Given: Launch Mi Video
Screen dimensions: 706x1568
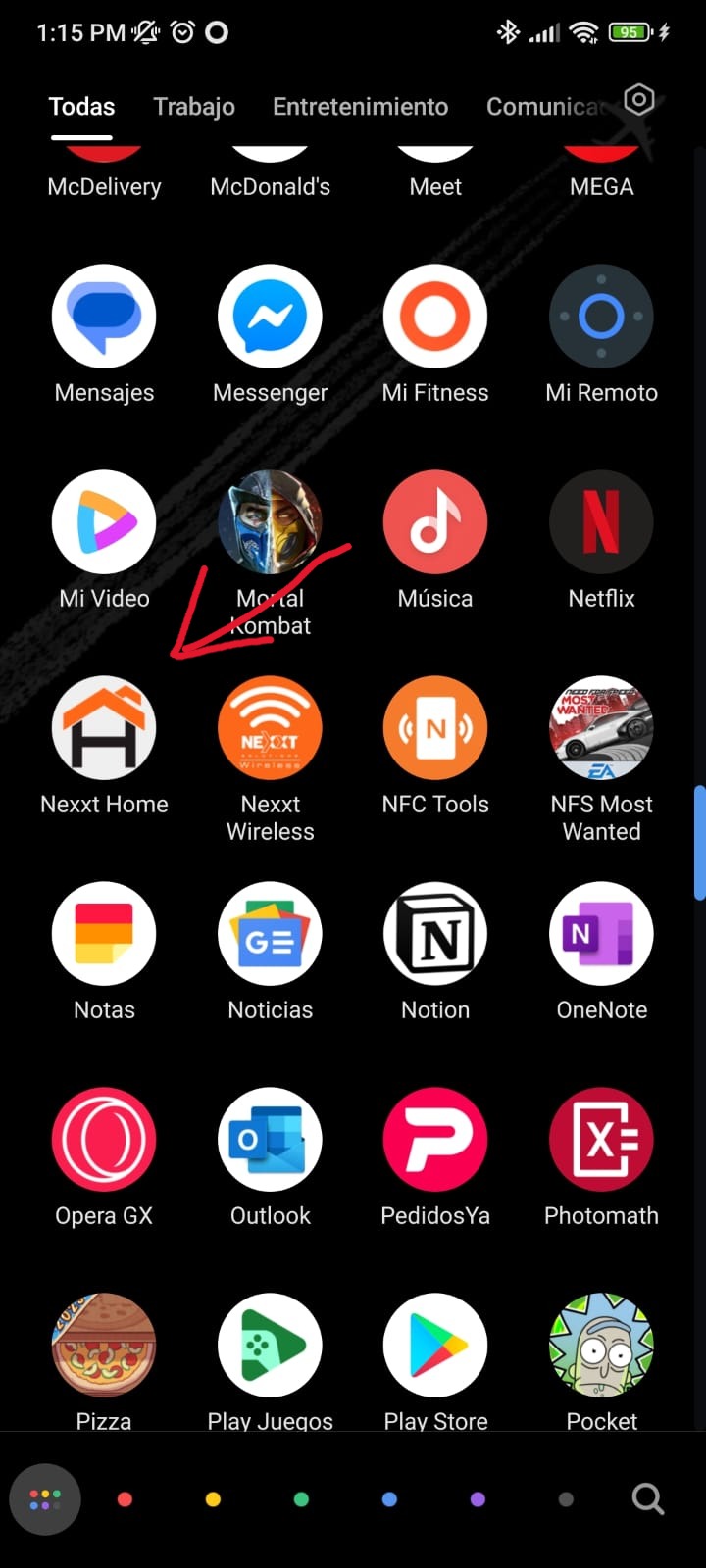Looking at the screenshot, I should (x=104, y=523).
